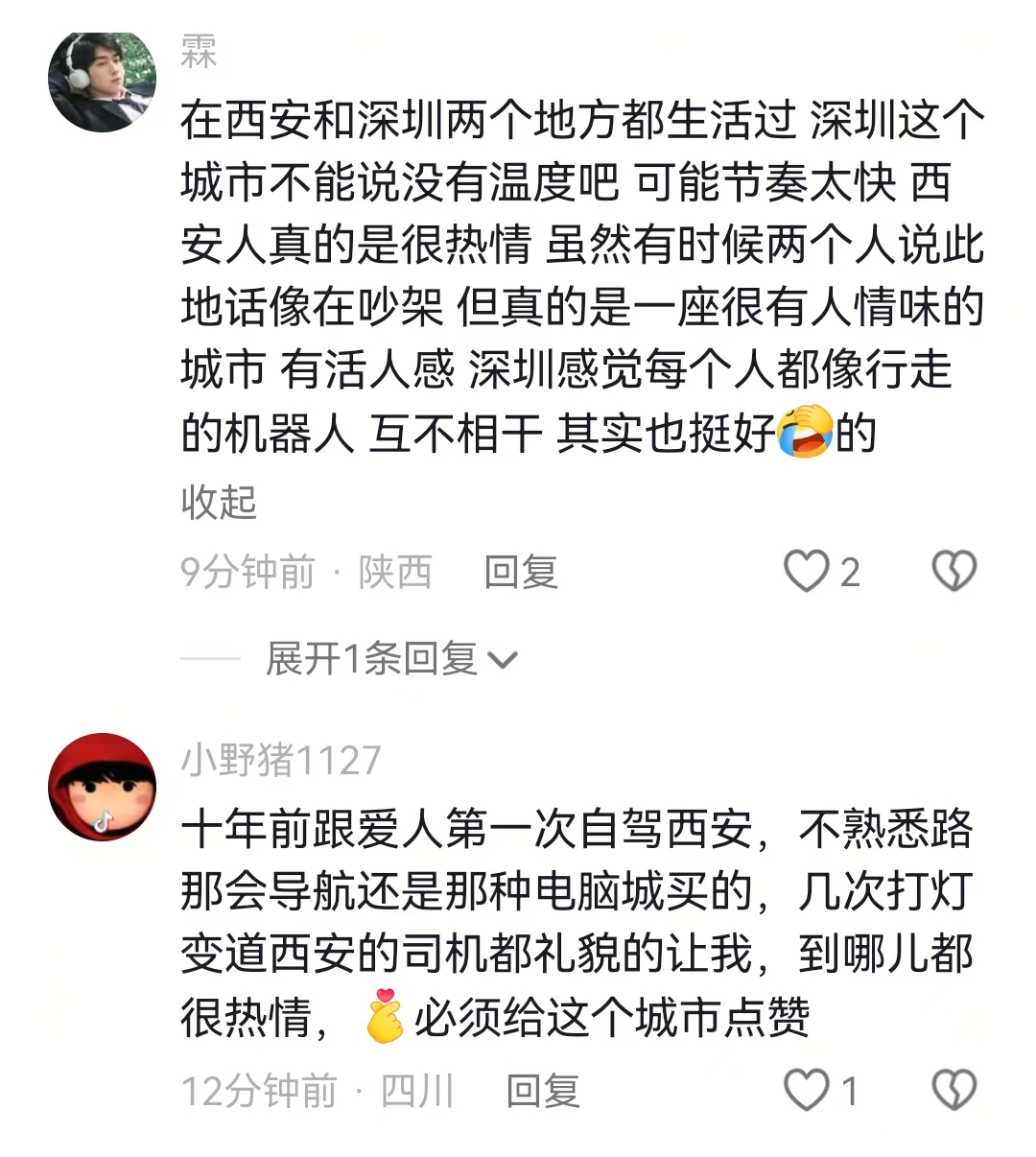Tap the username 霖

point(200,51)
